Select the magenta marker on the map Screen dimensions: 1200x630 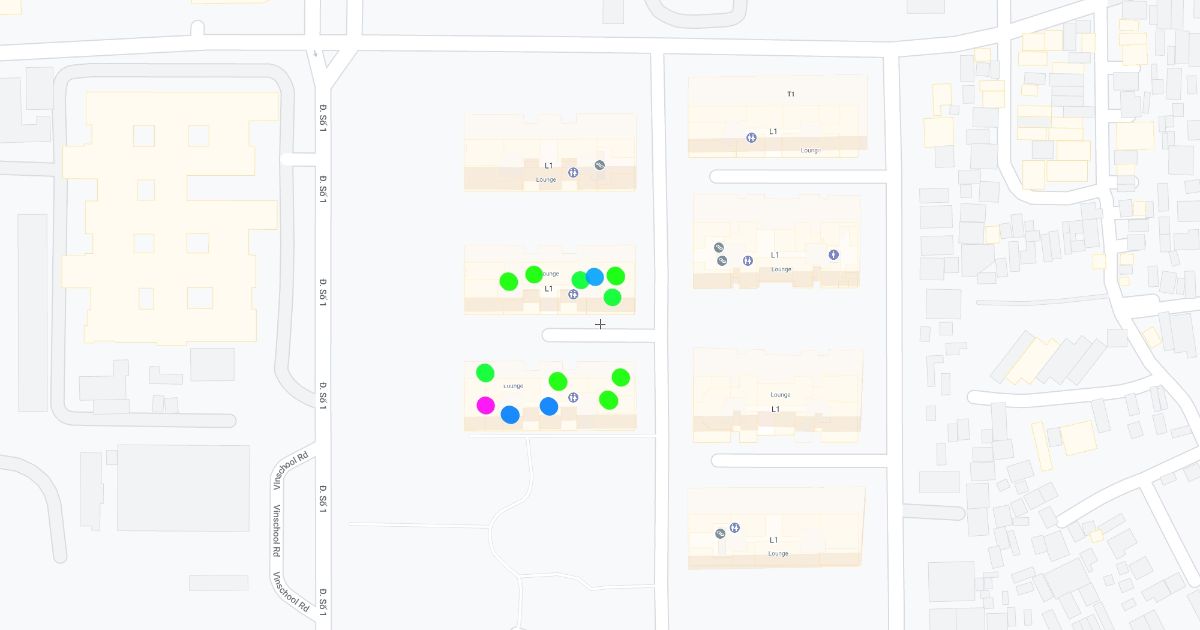(x=485, y=405)
